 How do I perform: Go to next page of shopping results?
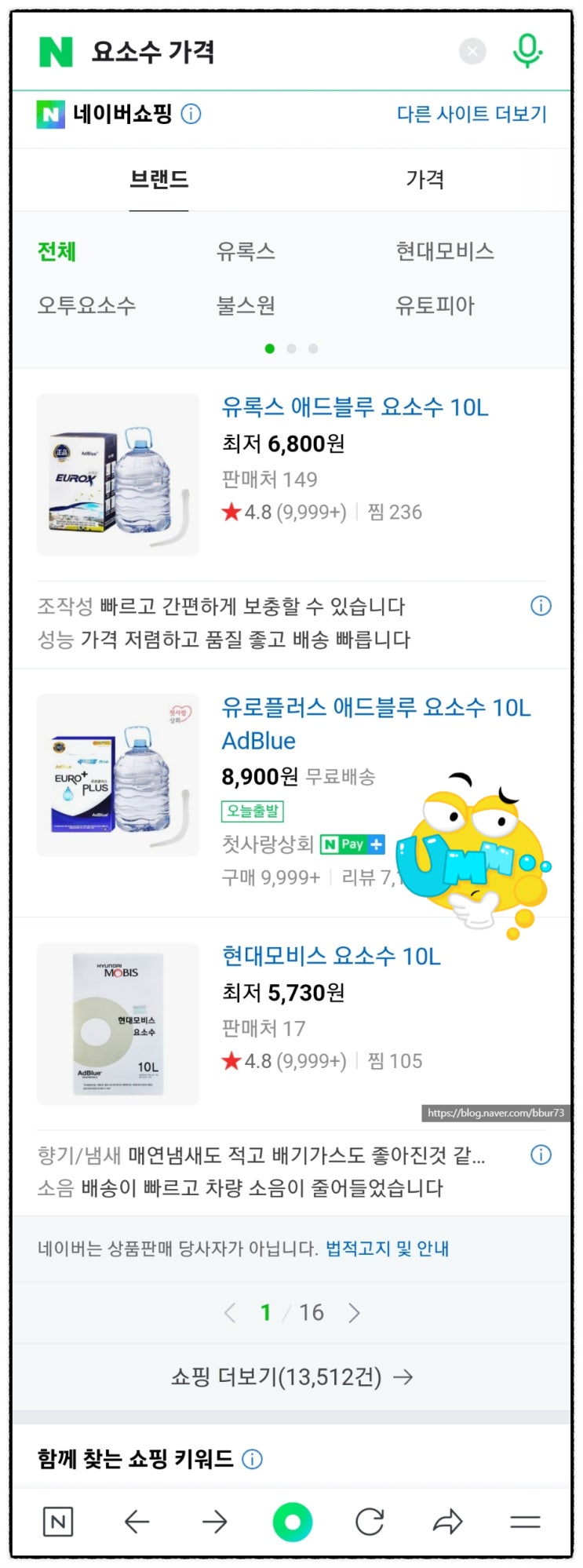(354, 1313)
